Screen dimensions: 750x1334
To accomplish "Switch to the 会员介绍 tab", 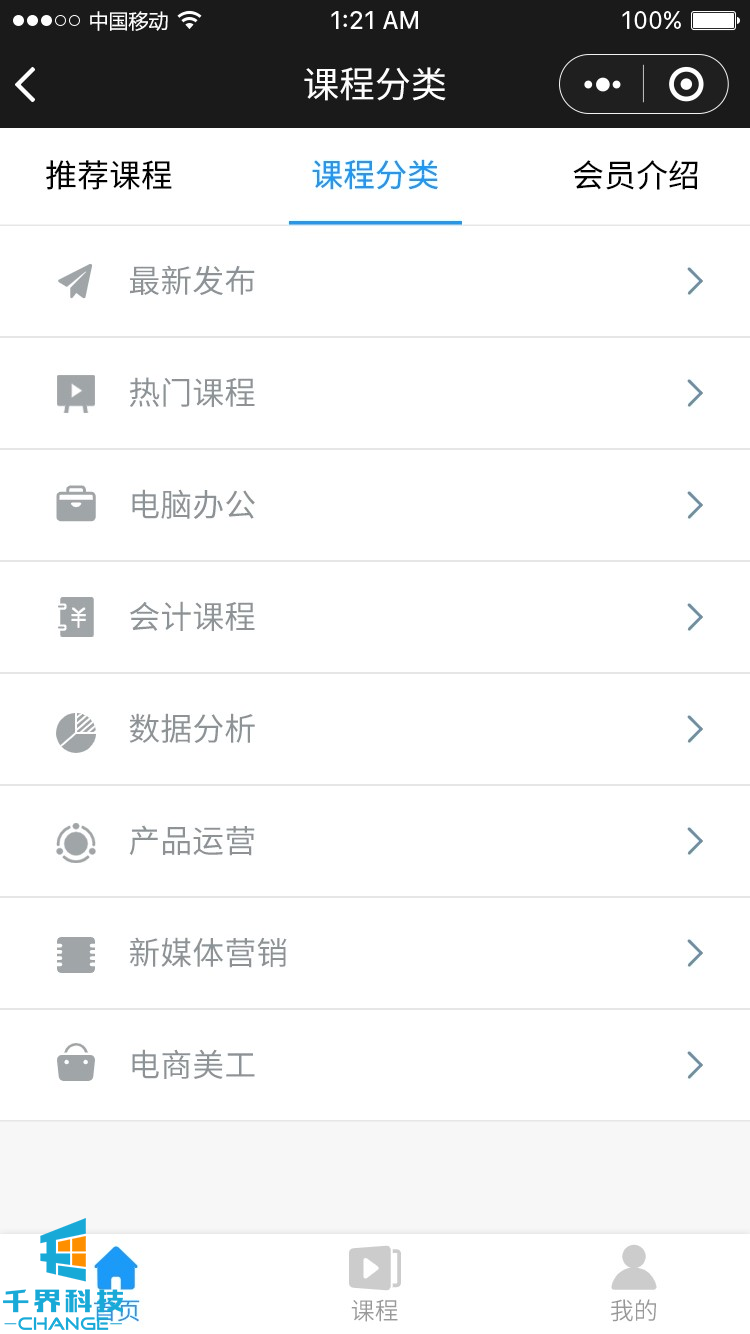I will tap(636, 176).
